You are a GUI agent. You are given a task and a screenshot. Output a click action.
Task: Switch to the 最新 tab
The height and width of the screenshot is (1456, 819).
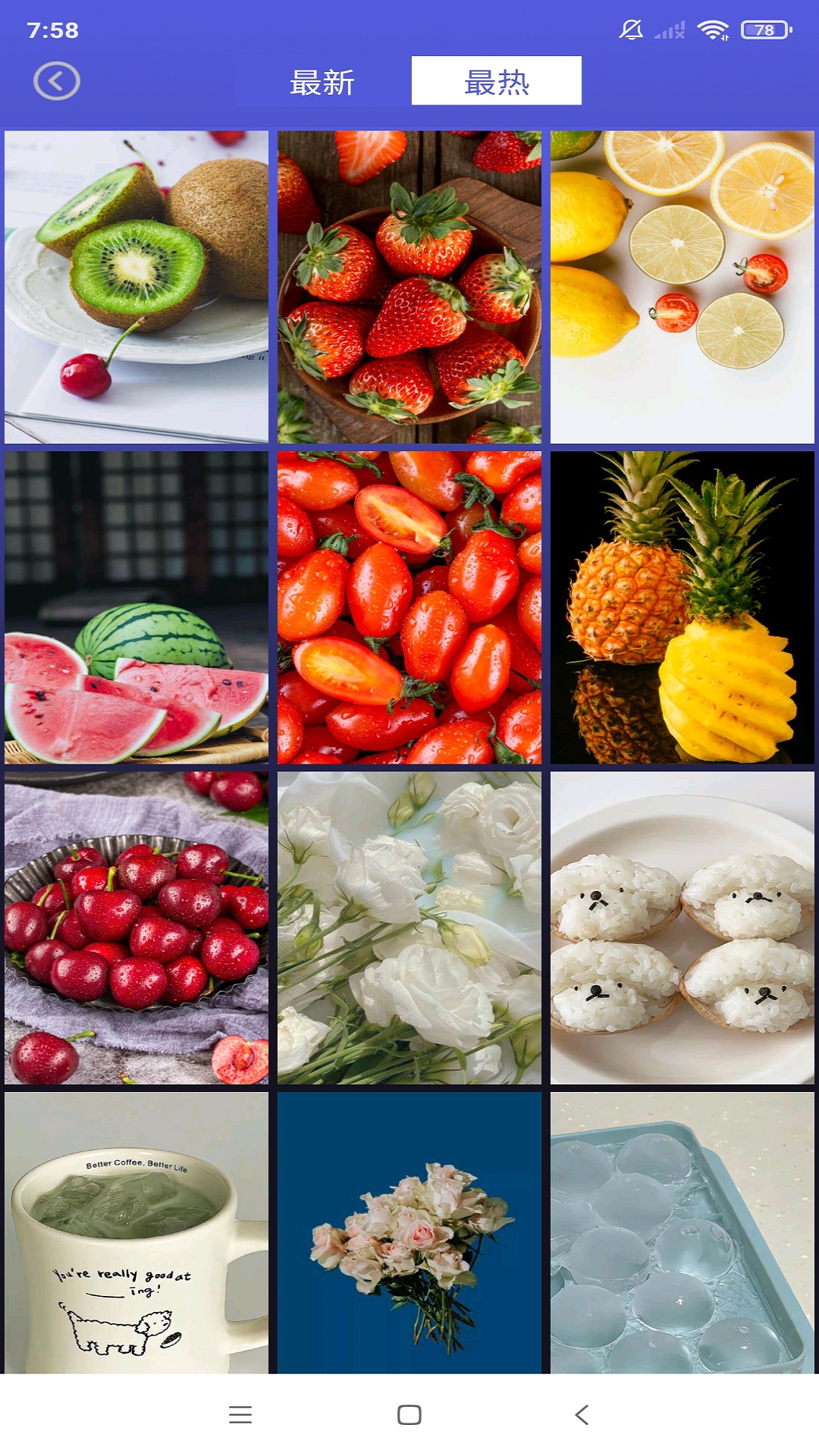(322, 82)
